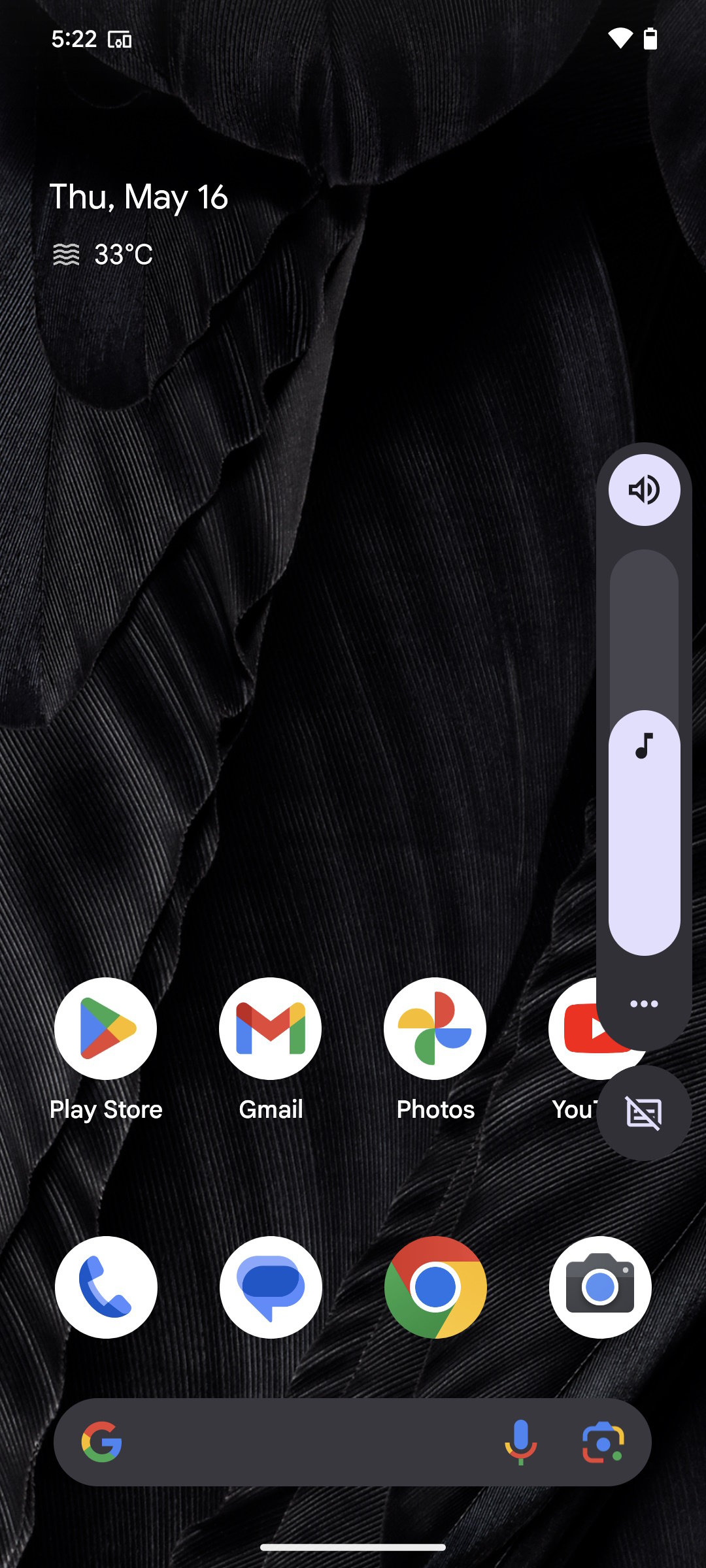This screenshot has height=1568, width=706.
Task: Open the Phone dialer app
Action: (x=106, y=1287)
